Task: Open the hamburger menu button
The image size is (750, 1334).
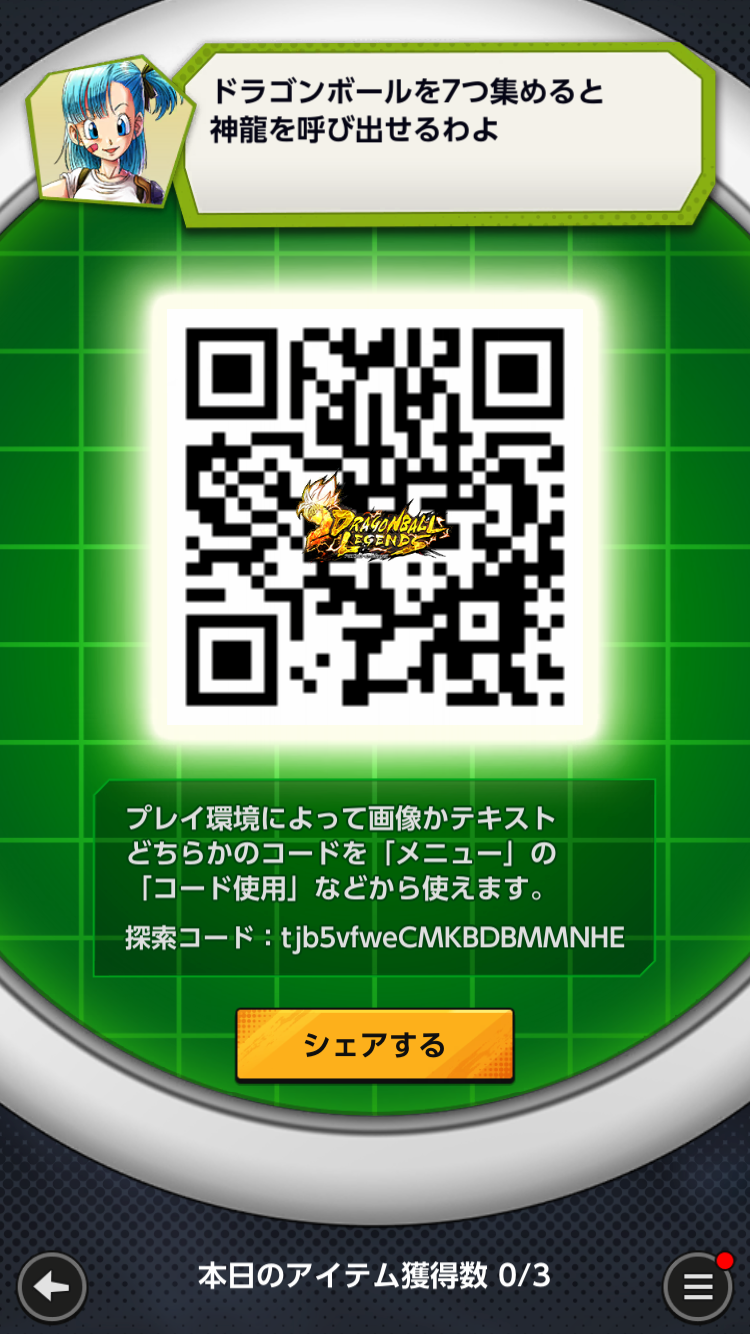Action: click(698, 1286)
